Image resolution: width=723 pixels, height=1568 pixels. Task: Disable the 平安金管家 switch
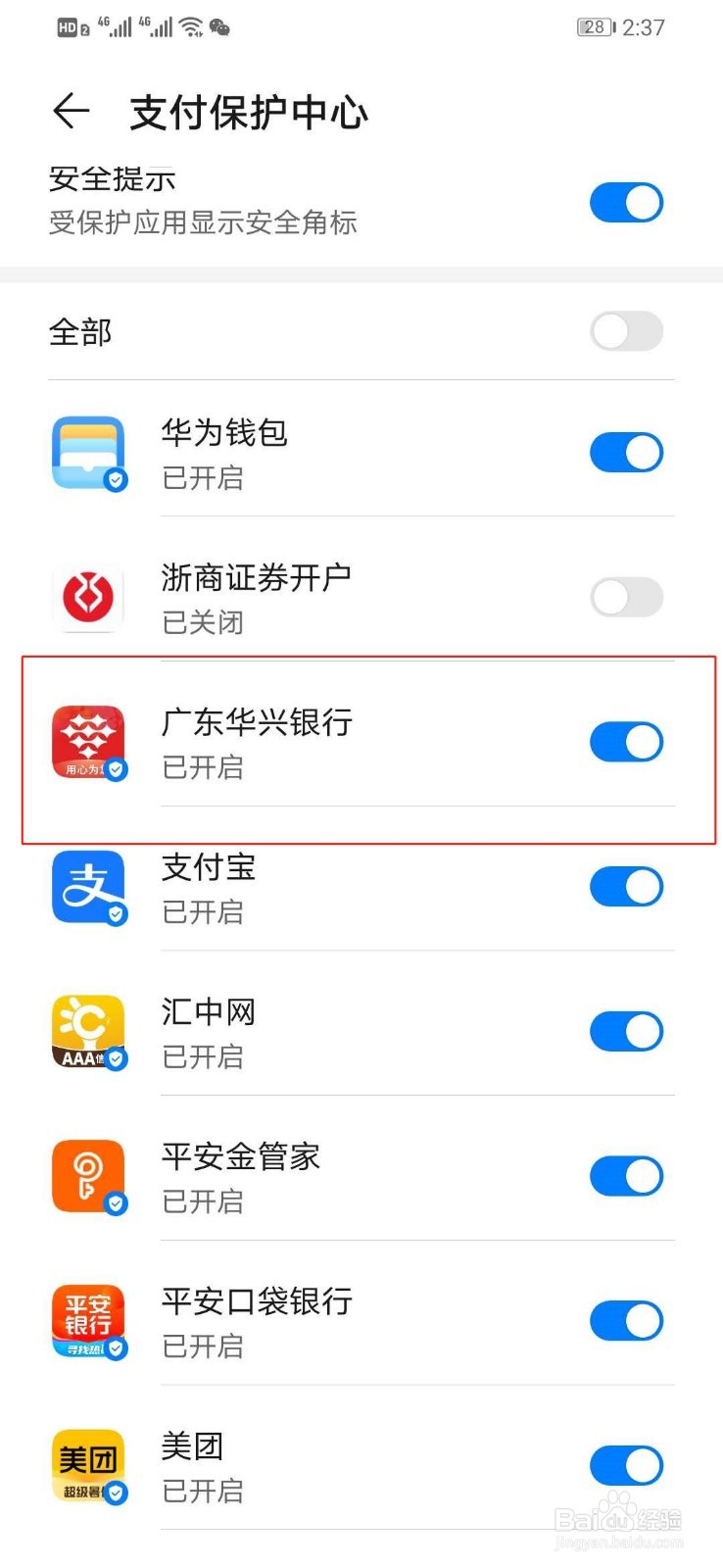(x=627, y=1176)
